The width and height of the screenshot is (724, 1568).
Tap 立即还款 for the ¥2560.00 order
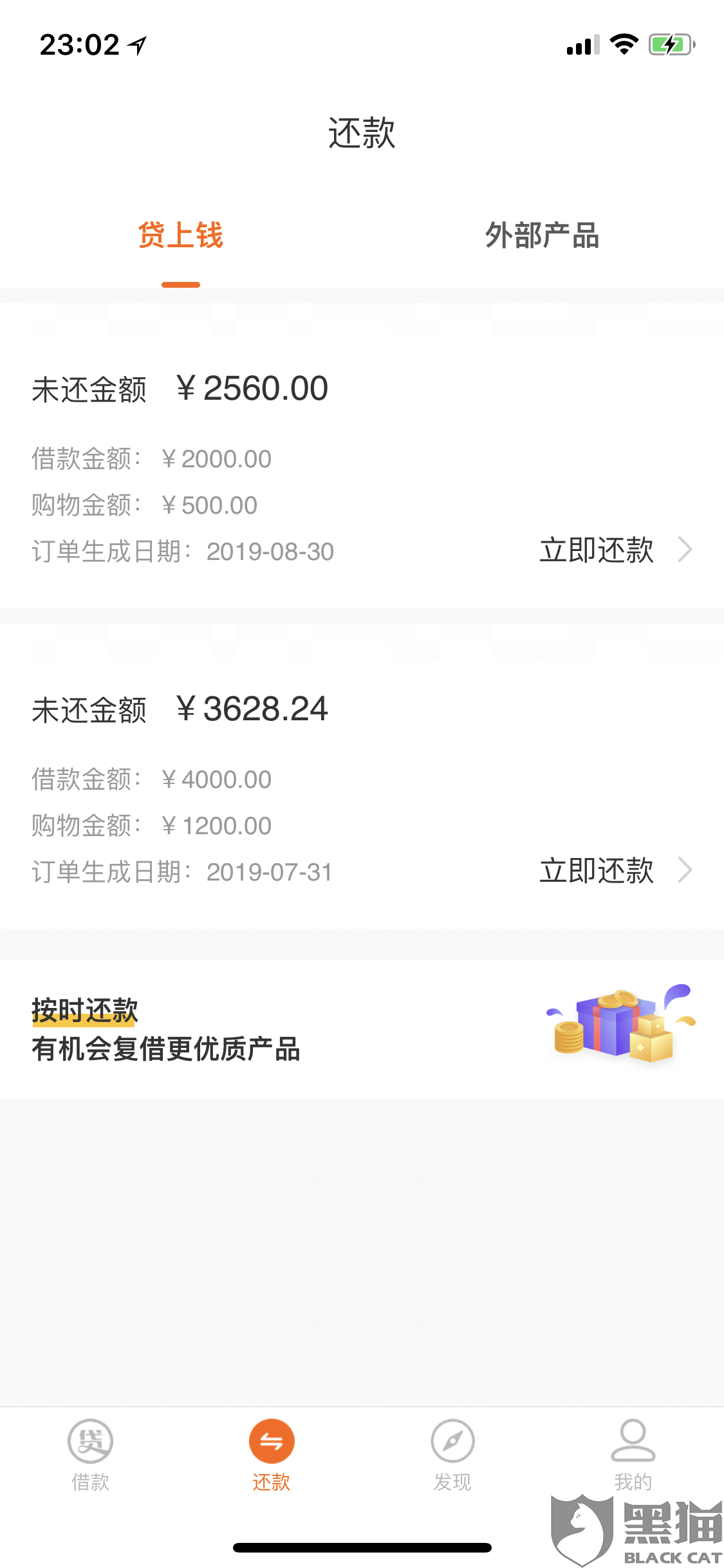point(615,550)
